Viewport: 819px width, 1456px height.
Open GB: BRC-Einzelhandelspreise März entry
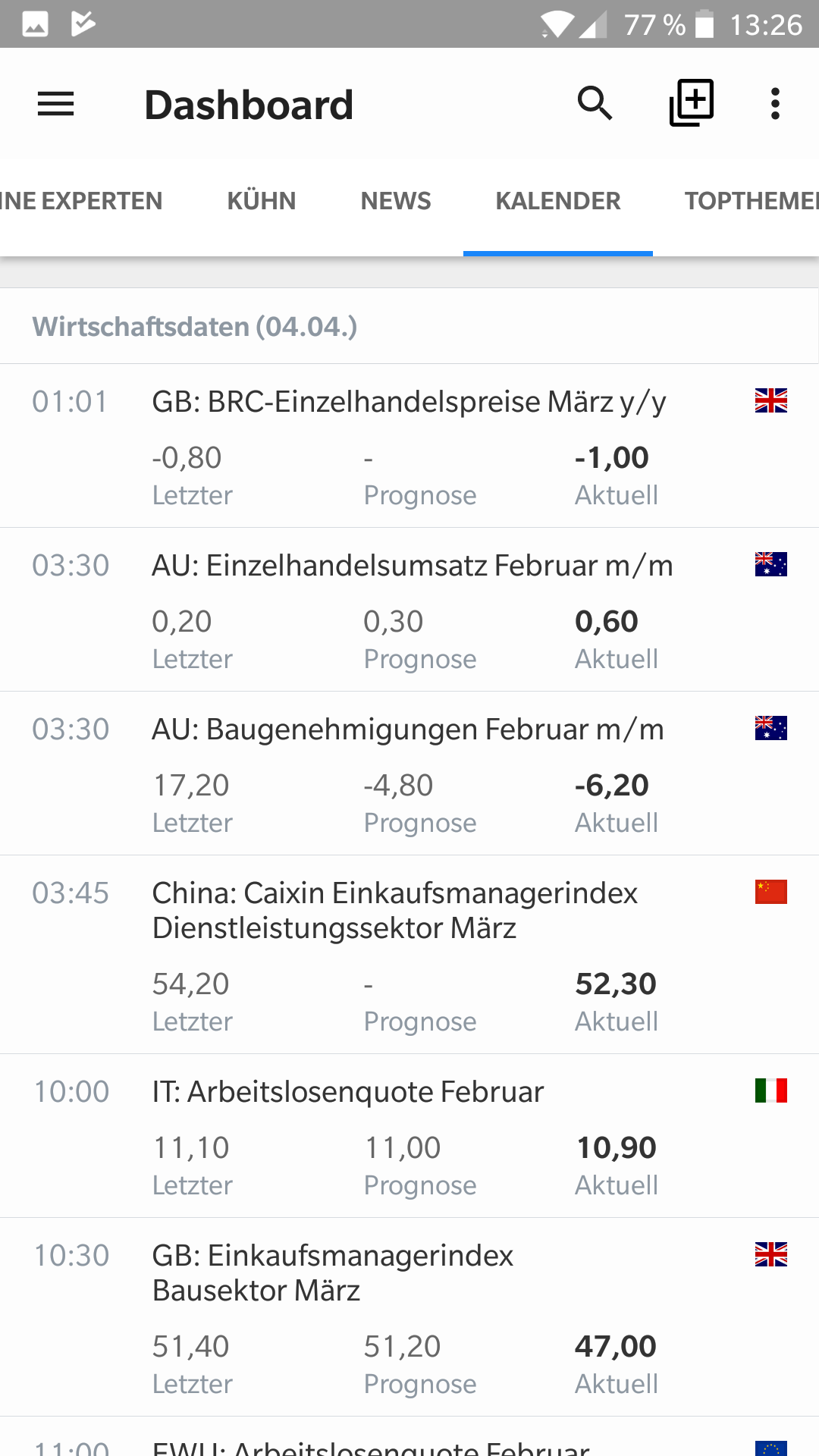[x=409, y=446]
